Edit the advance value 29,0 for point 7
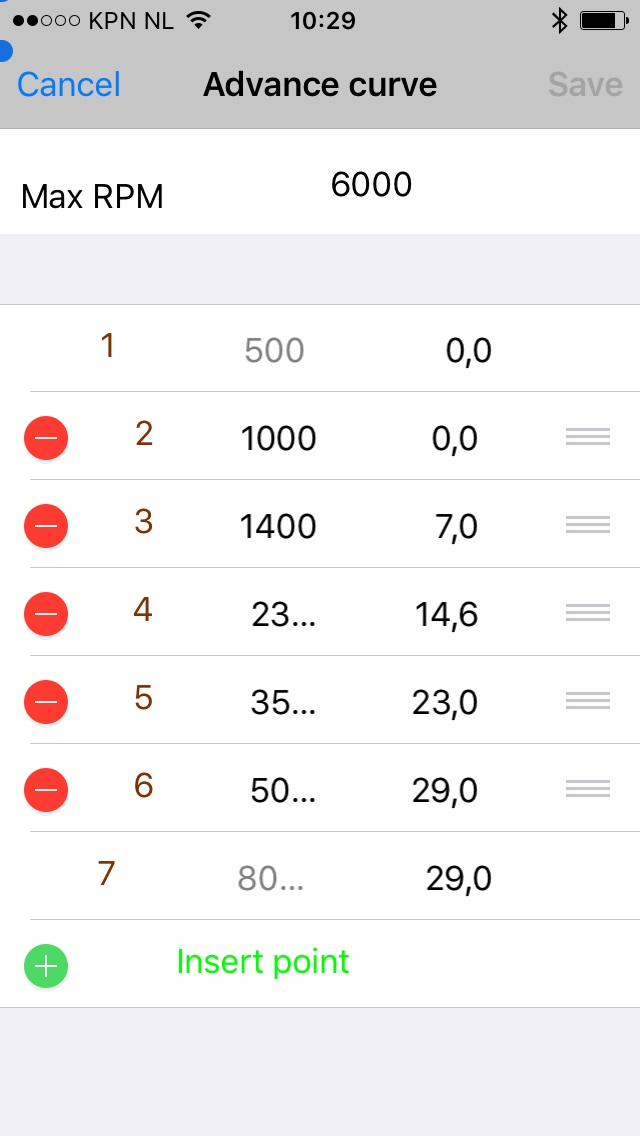This screenshot has height=1136, width=640. [x=459, y=879]
